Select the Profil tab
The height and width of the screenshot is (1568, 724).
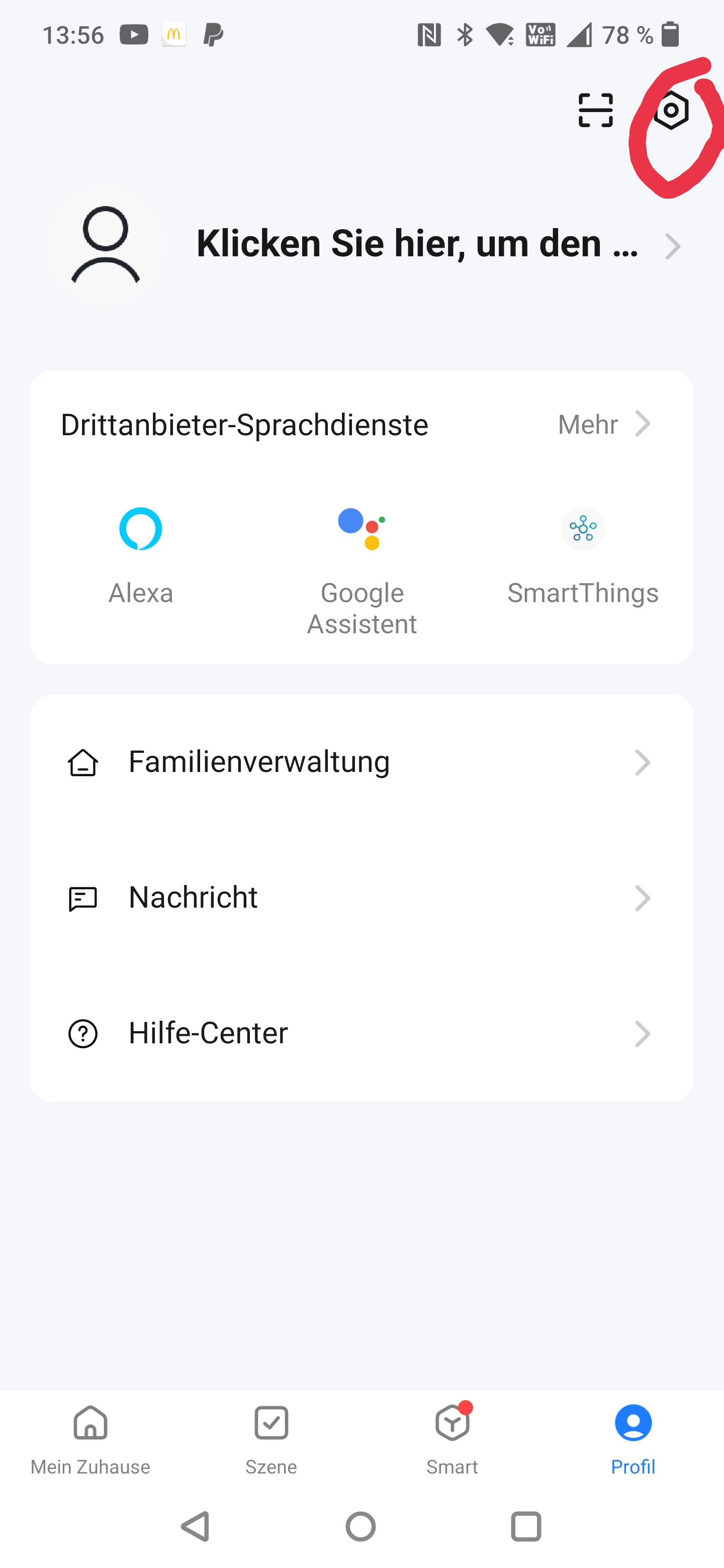[x=632, y=1439]
